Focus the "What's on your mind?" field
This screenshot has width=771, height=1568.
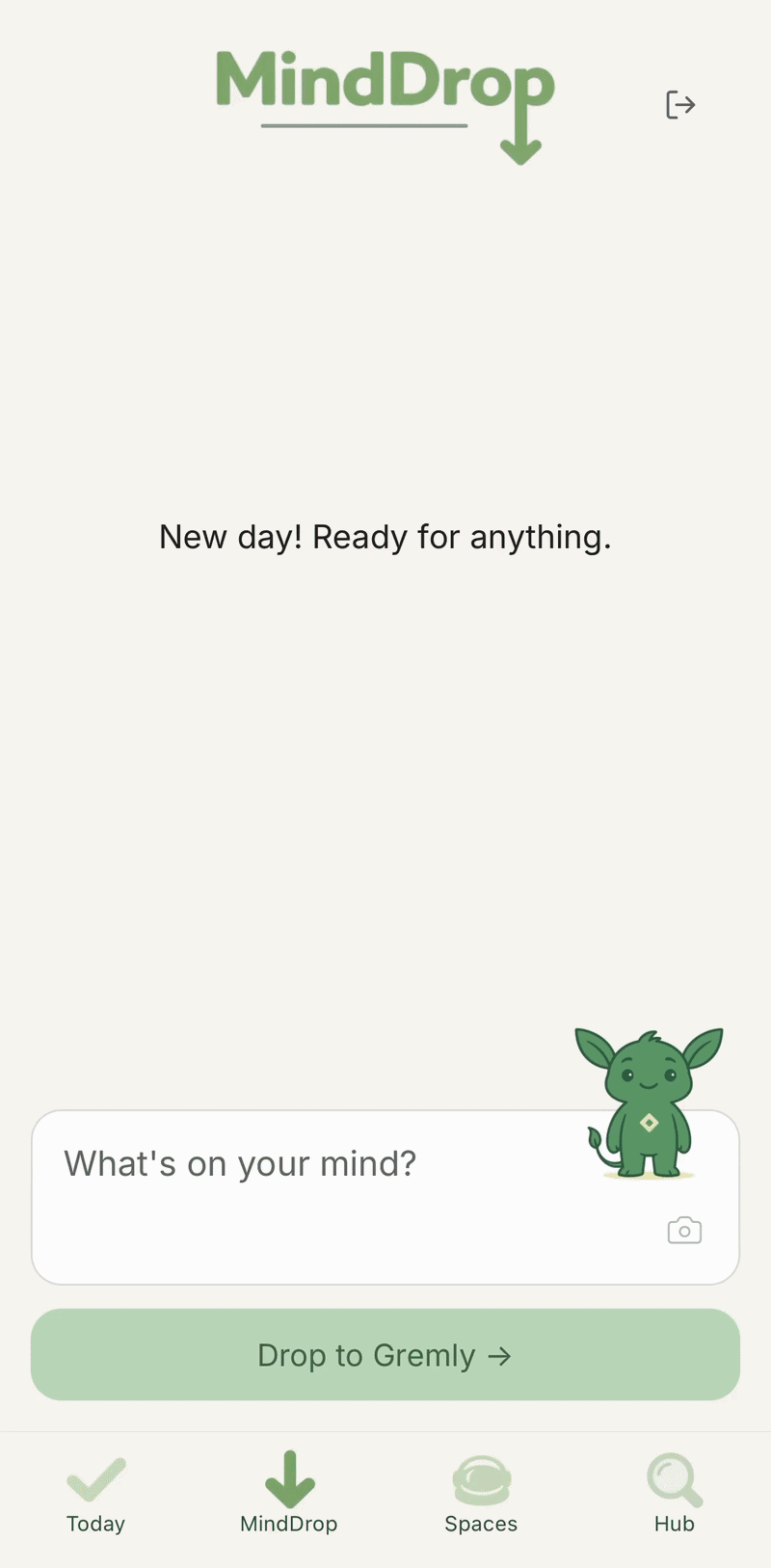point(318,1185)
